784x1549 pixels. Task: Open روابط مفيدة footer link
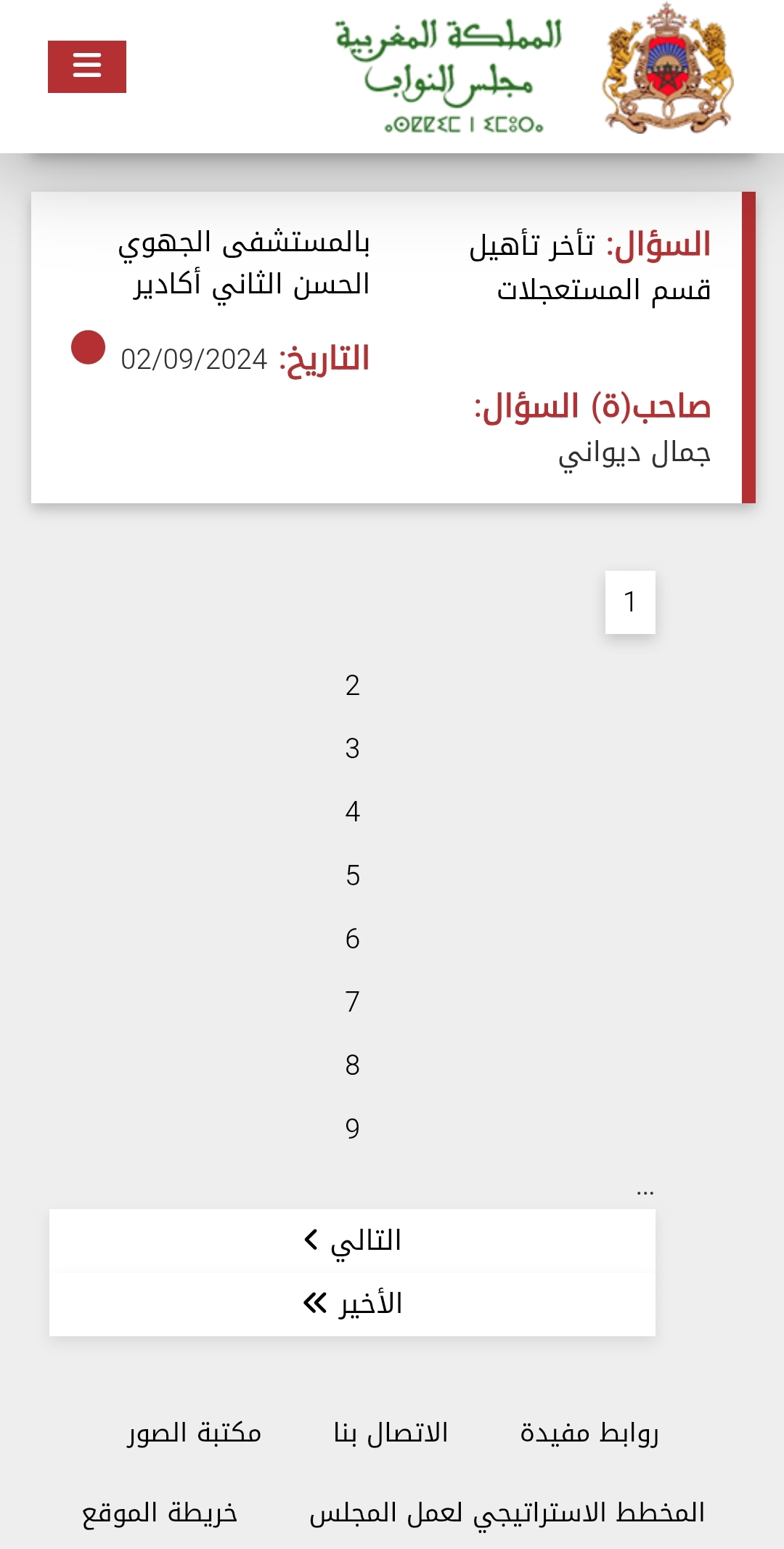[589, 1433]
